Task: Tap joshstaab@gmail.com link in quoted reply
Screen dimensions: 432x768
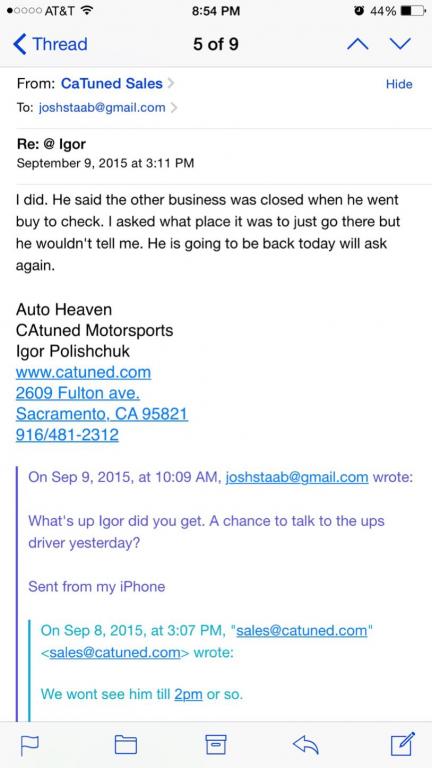Action: coord(296,477)
